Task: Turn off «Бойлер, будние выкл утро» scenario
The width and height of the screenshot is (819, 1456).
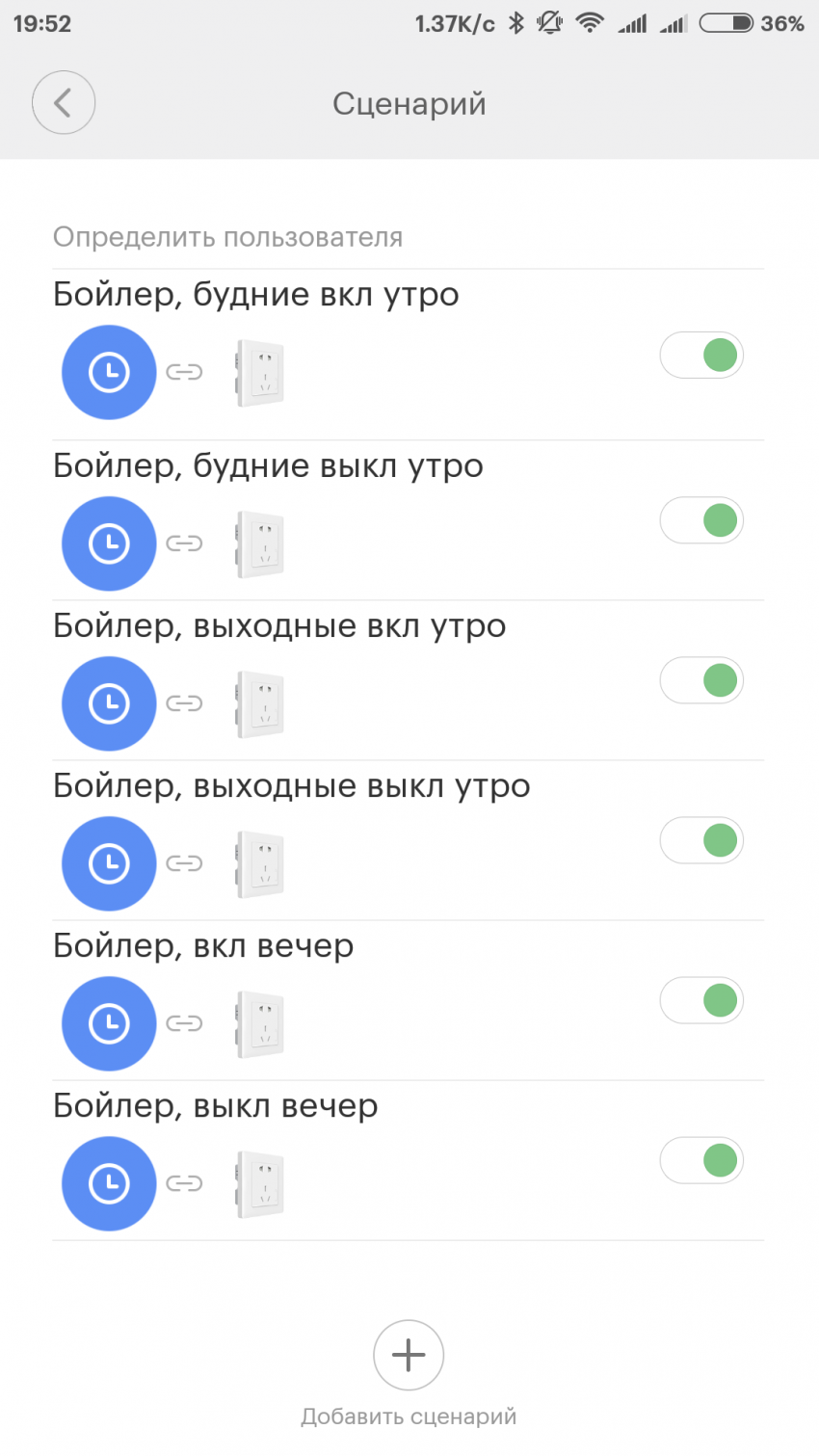Action: pos(701,520)
